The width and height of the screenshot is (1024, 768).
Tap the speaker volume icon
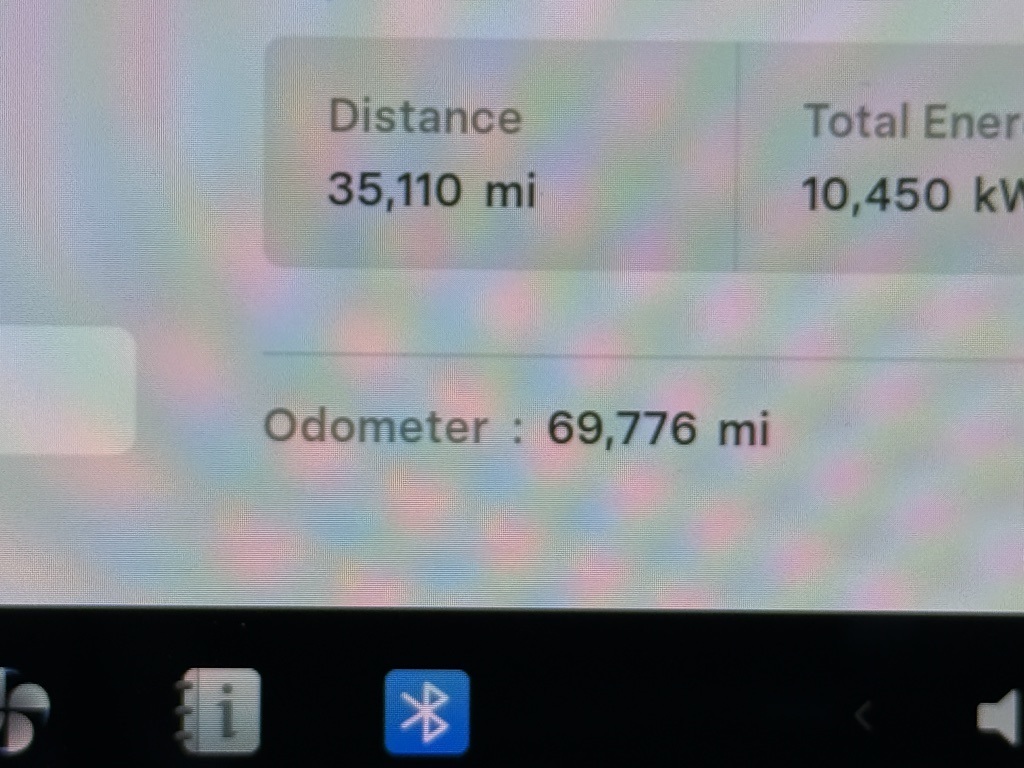[x=1000, y=716]
